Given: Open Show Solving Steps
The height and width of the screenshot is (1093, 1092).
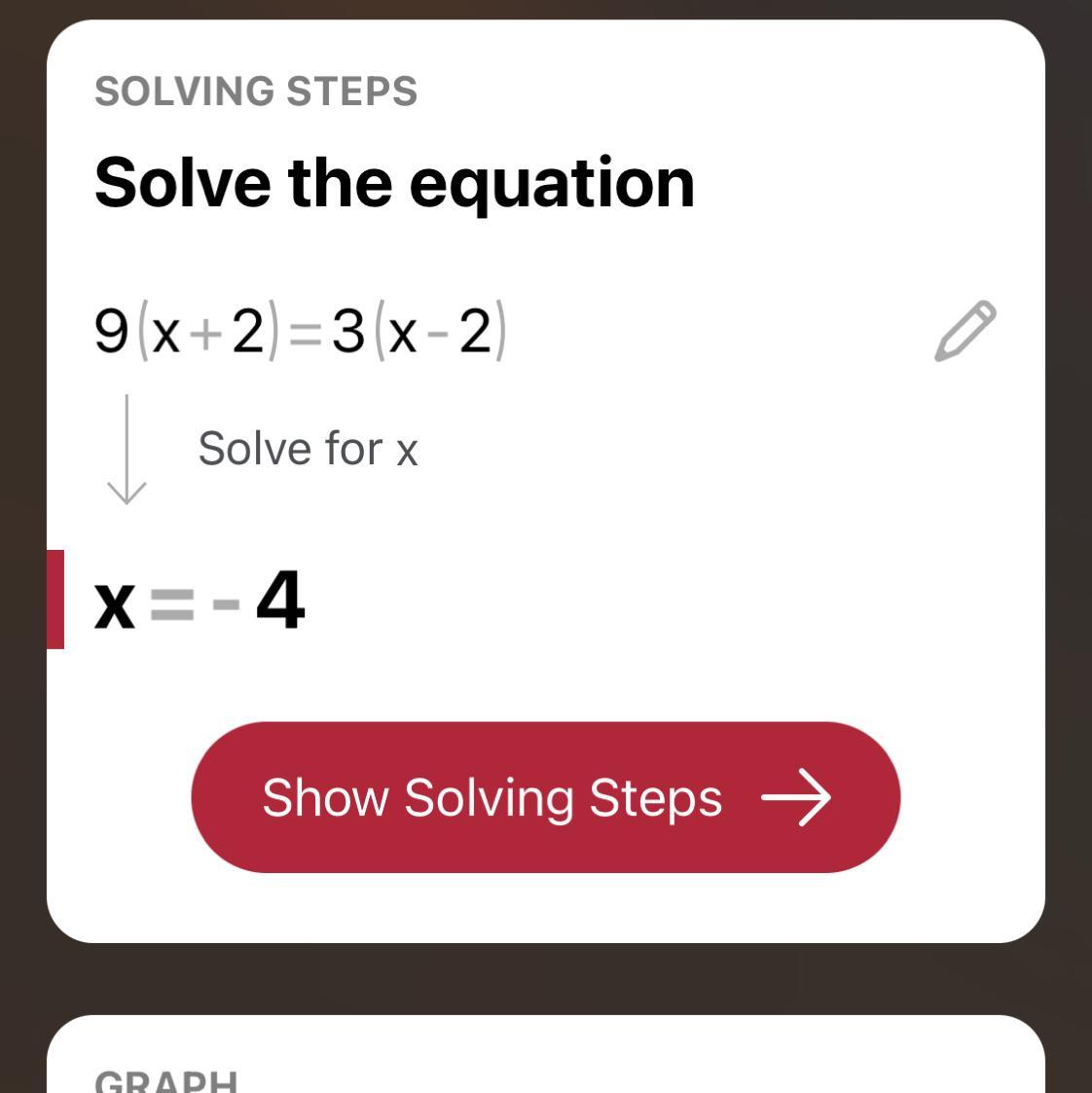Looking at the screenshot, I should [x=545, y=797].
